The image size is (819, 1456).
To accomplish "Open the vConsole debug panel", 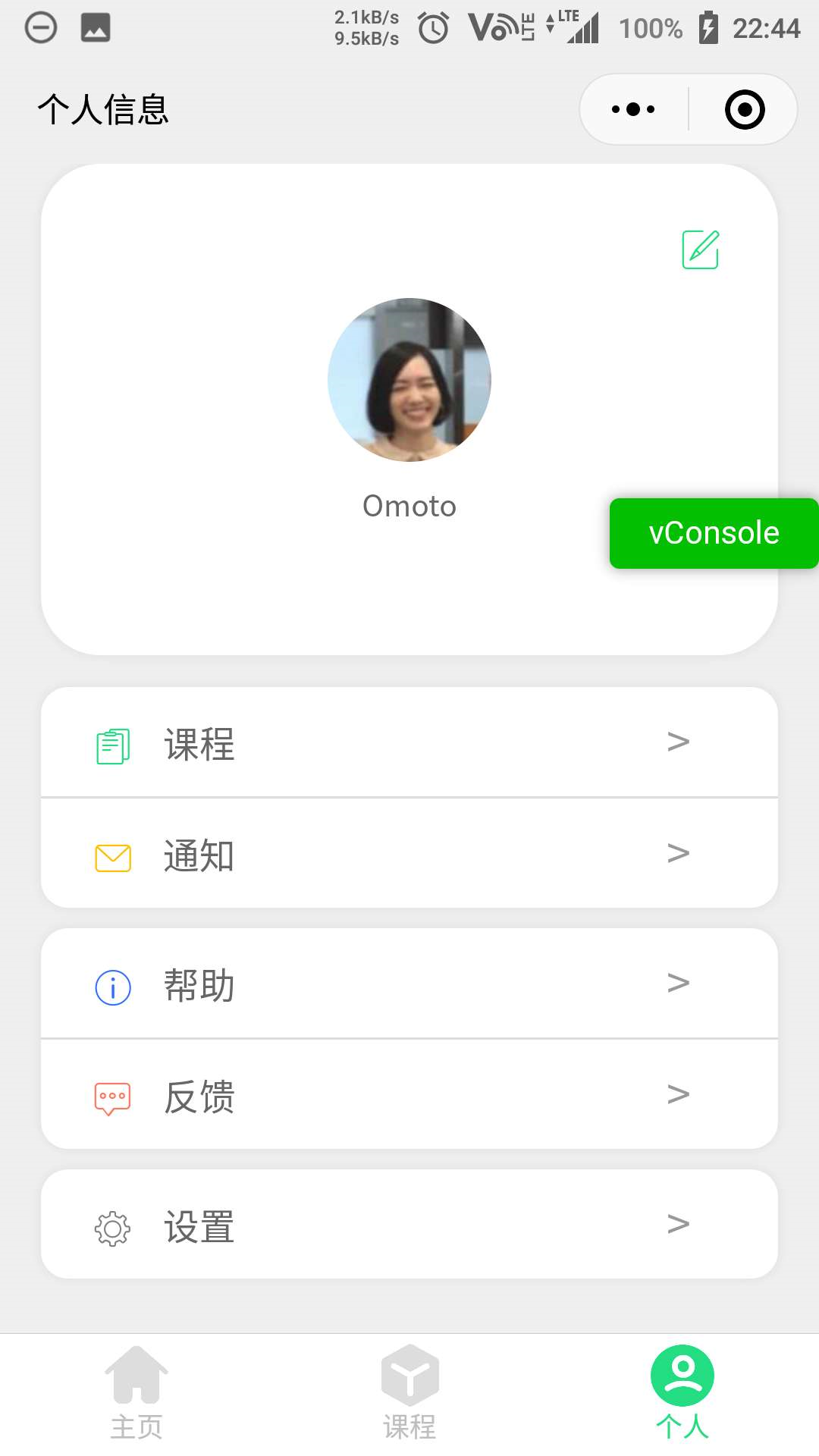I will 714,533.
